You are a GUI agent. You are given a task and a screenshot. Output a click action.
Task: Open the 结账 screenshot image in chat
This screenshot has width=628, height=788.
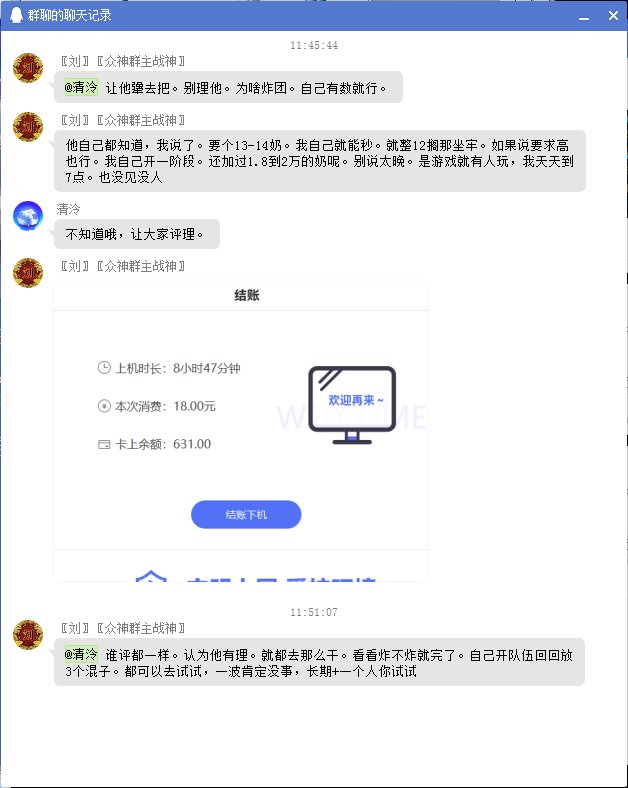click(240, 430)
